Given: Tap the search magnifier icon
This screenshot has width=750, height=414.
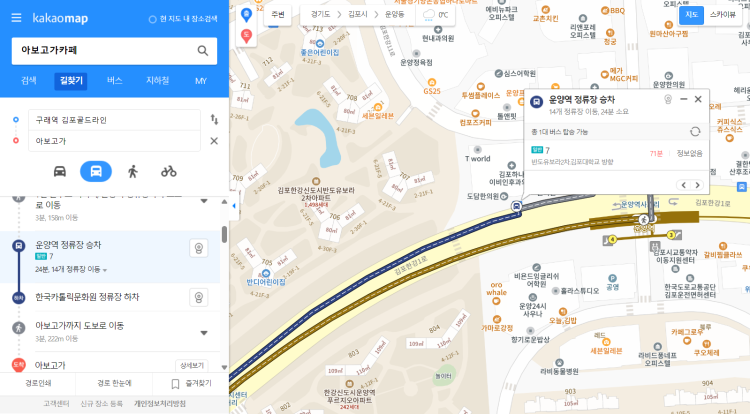Looking at the screenshot, I should pyautogui.click(x=203, y=51).
